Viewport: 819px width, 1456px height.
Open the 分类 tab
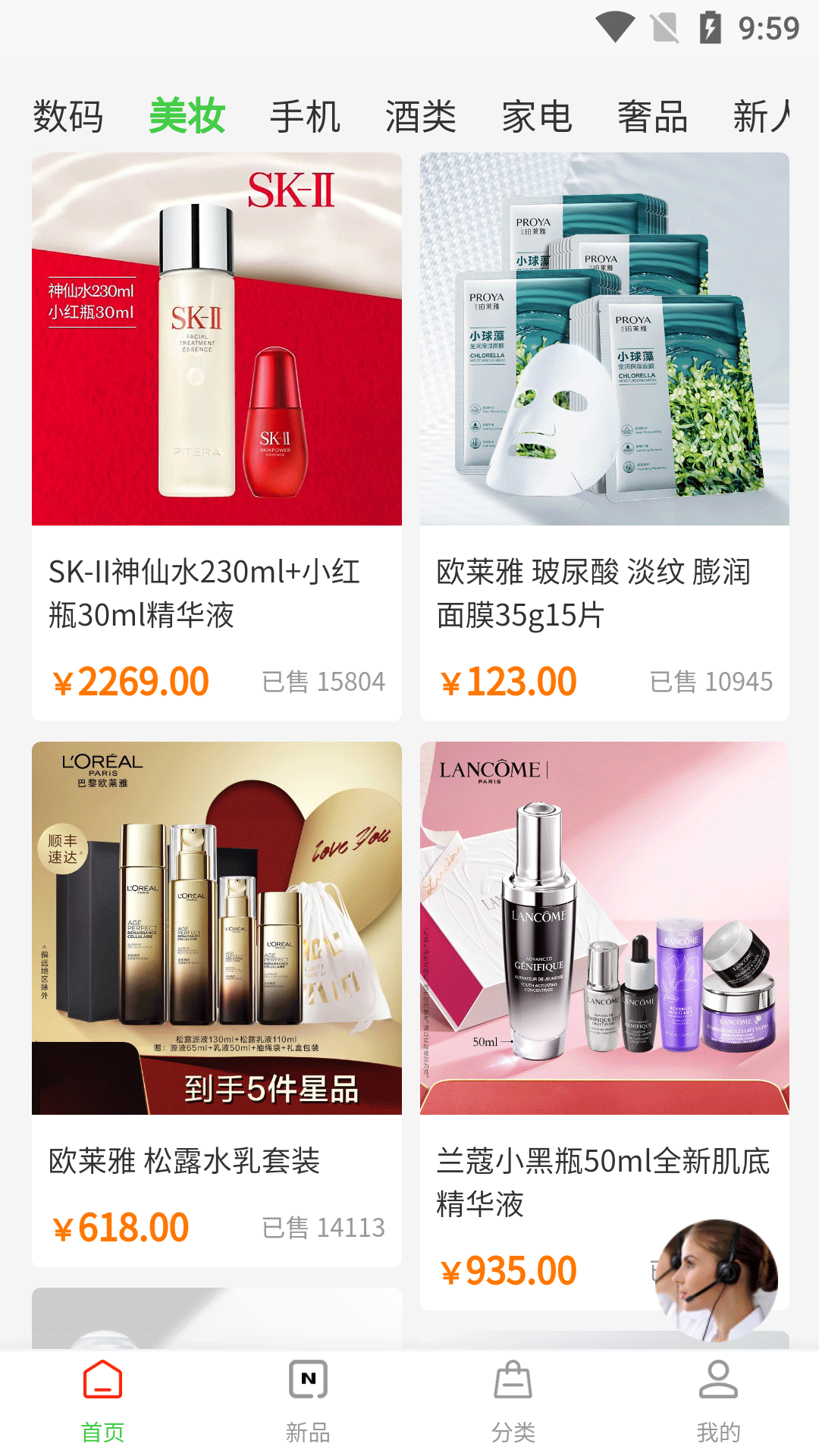[513, 1401]
